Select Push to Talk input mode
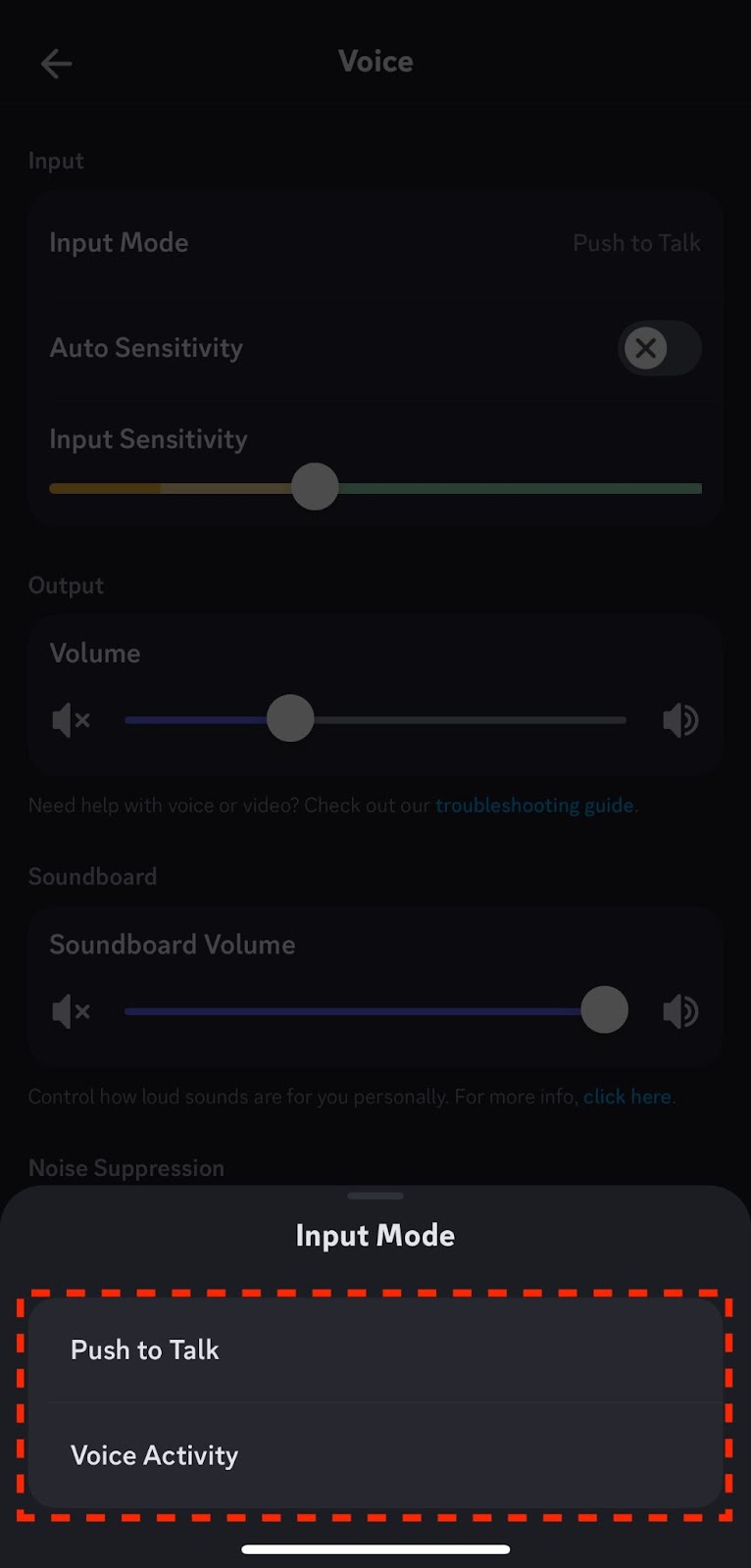 point(375,1349)
